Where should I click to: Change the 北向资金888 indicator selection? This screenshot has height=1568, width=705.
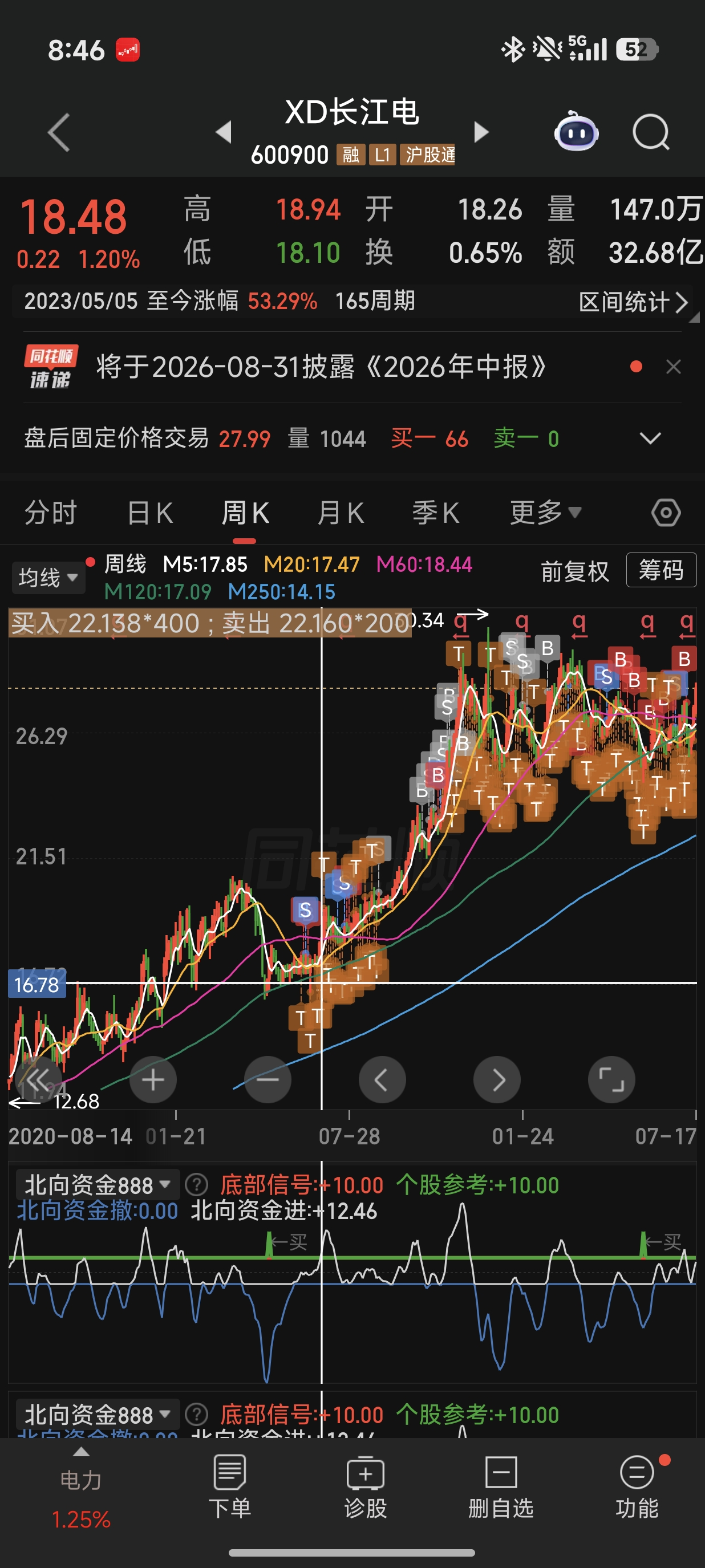(x=98, y=1184)
